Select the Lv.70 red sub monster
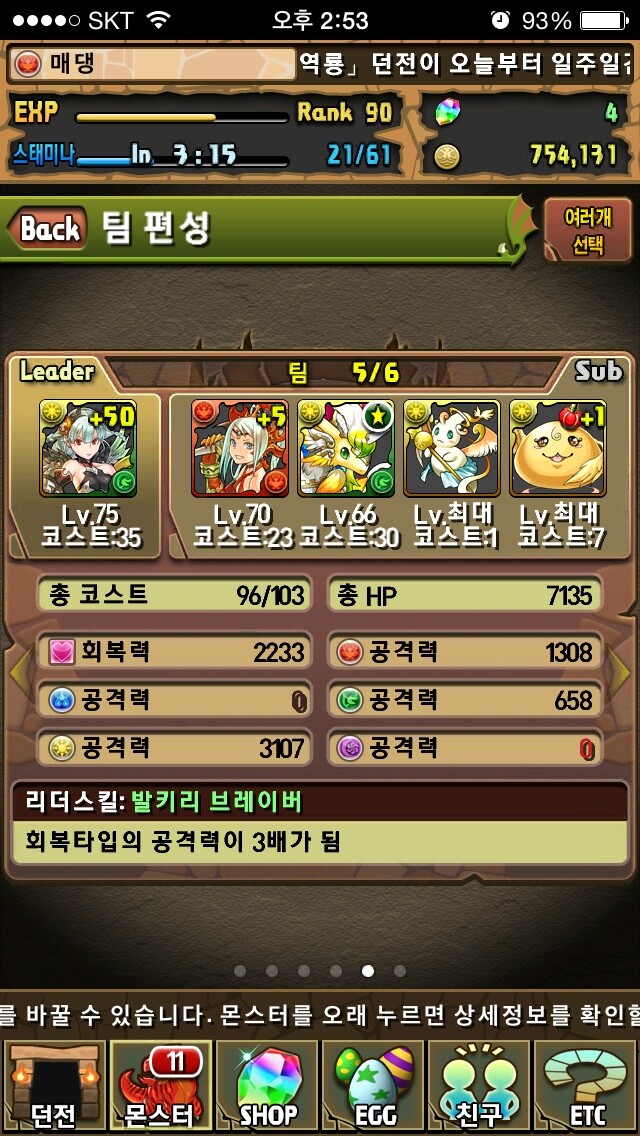The image size is (640, 1136). [x=240, y=447]
